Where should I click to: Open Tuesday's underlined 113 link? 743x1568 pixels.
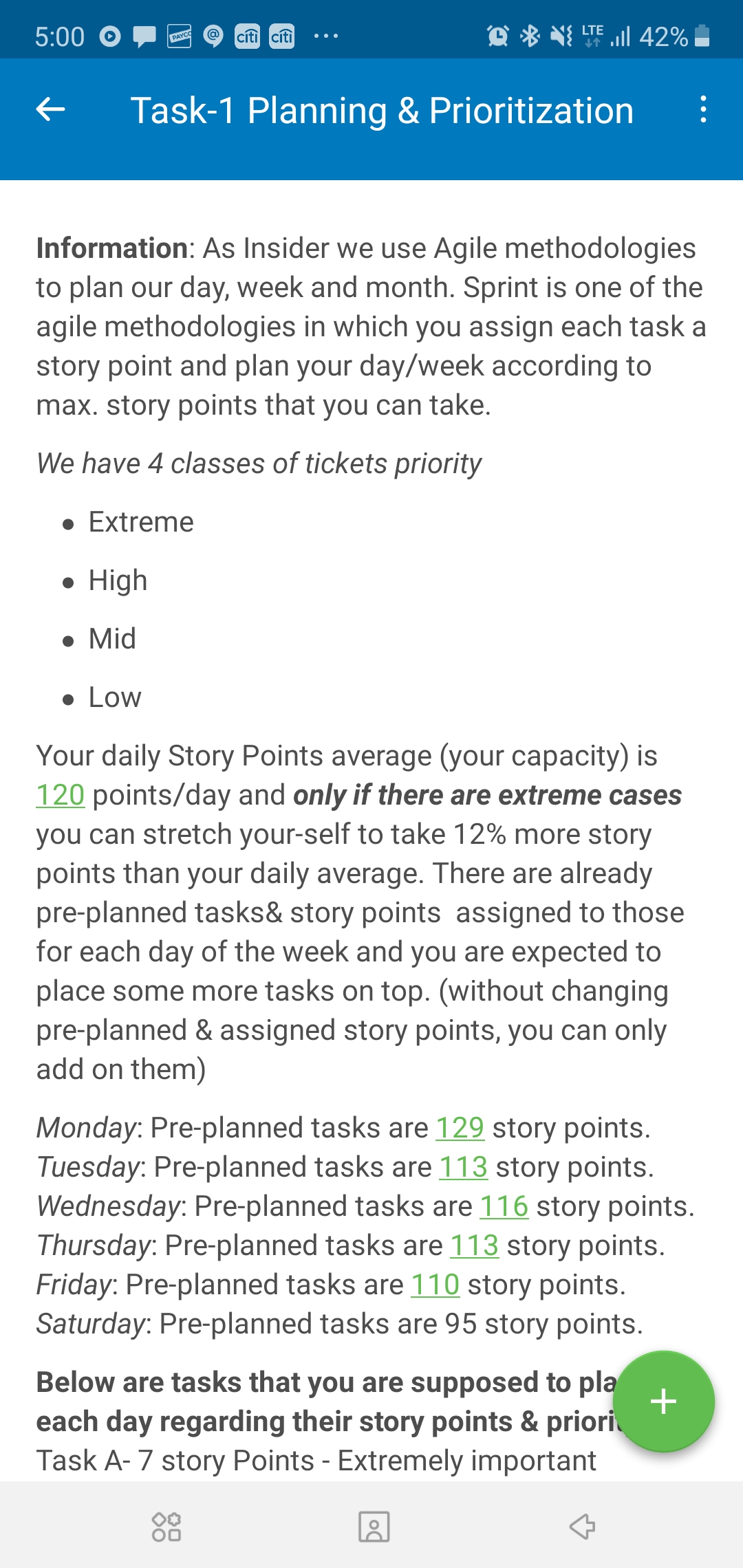point(463,1167)
